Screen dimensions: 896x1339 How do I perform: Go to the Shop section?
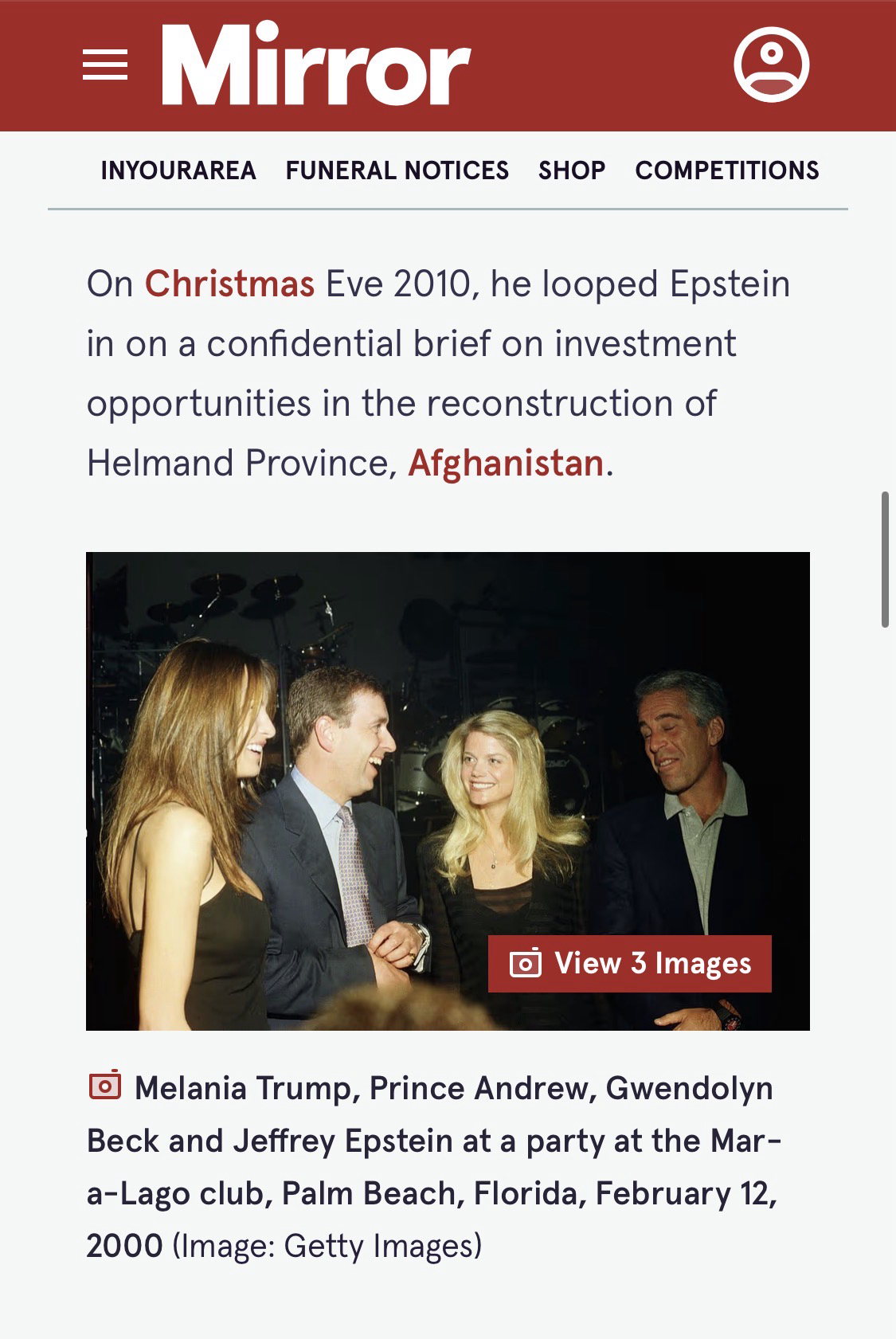coord(571,170)
